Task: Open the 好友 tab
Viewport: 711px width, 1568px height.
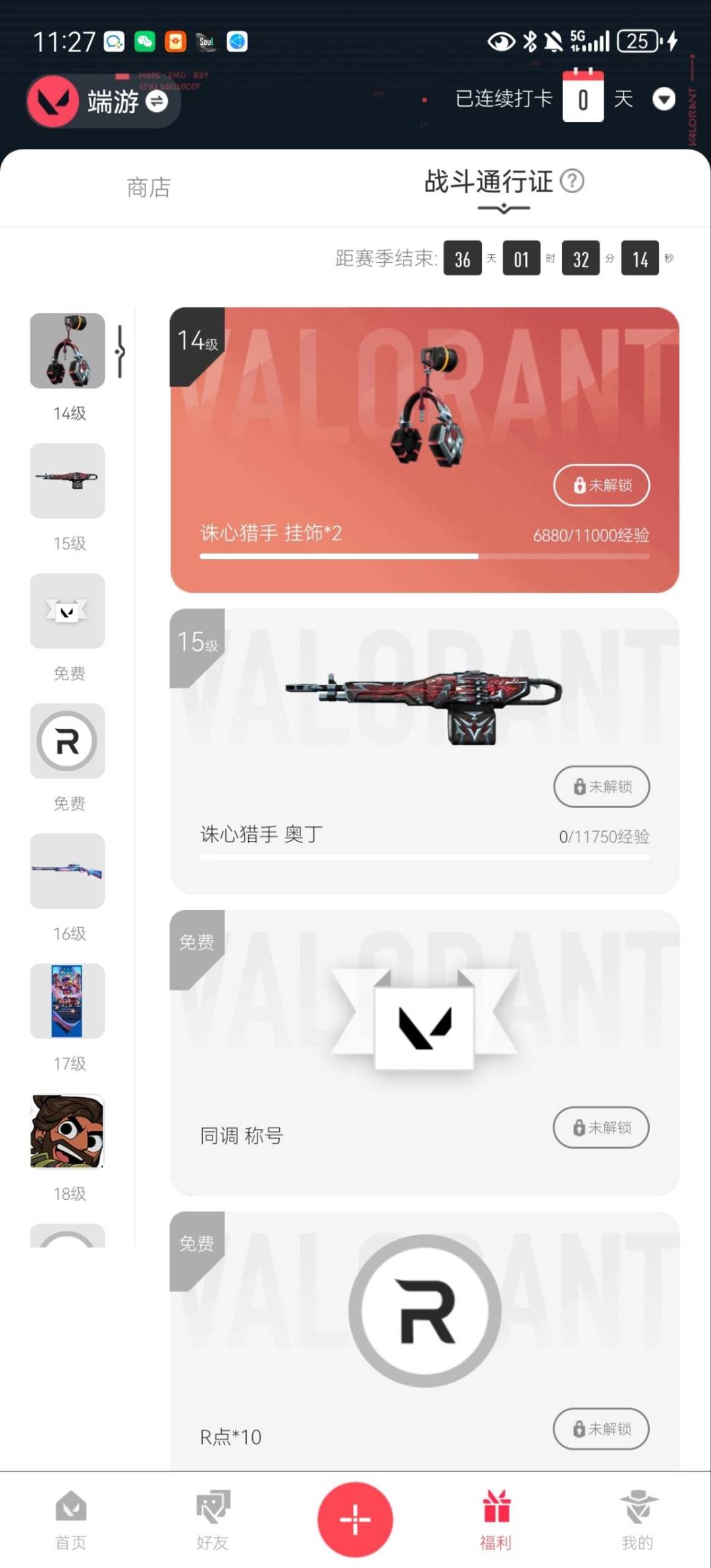Action: (213, 1519)
